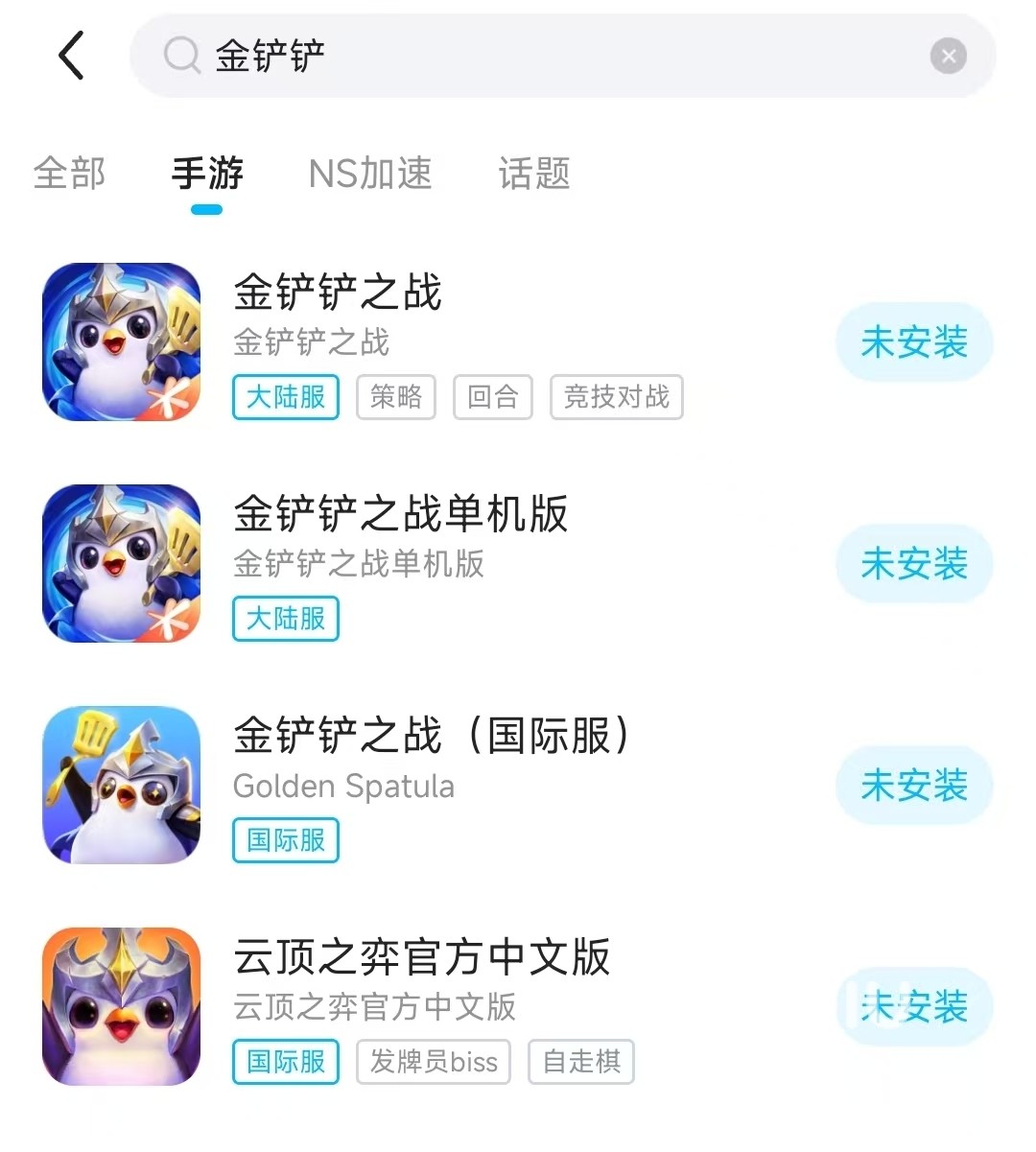This screenshot has width=1036, height=1152.
Task: Tap 未安装 next to 金铲铲之战单机版
Action: coord(913,564)
